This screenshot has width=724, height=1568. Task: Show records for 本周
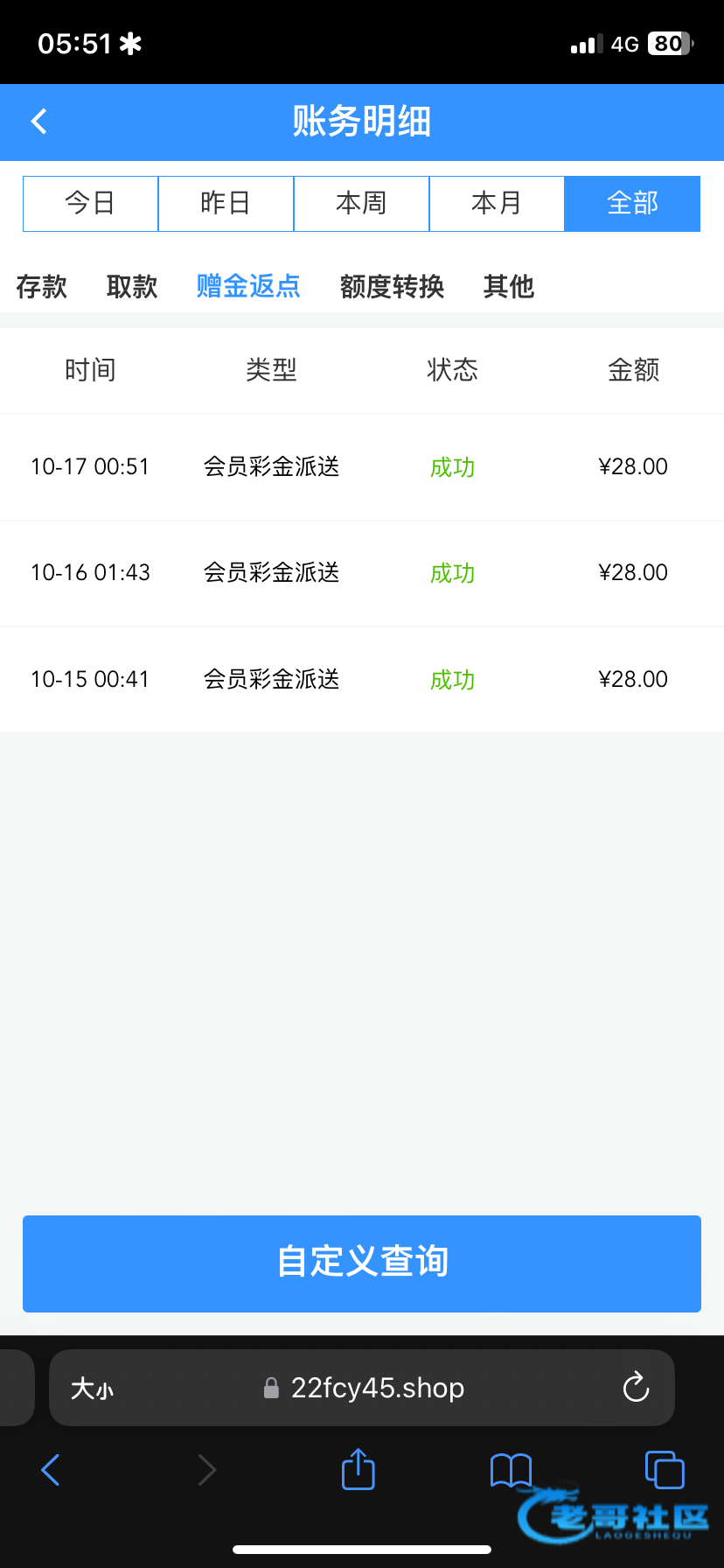point(361,204)
